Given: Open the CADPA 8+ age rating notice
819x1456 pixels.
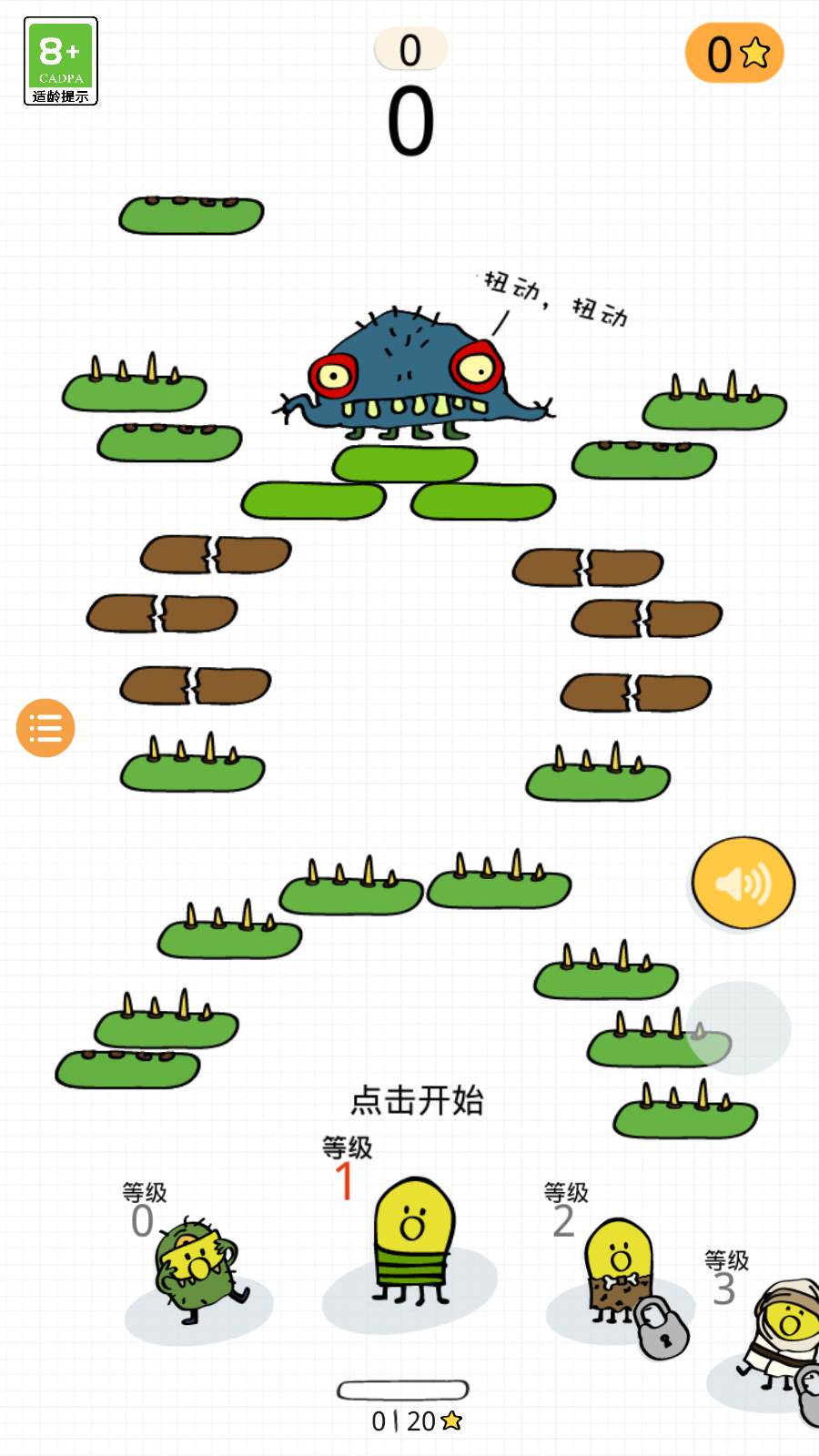Looking at the screenshot, I should 61,61.
